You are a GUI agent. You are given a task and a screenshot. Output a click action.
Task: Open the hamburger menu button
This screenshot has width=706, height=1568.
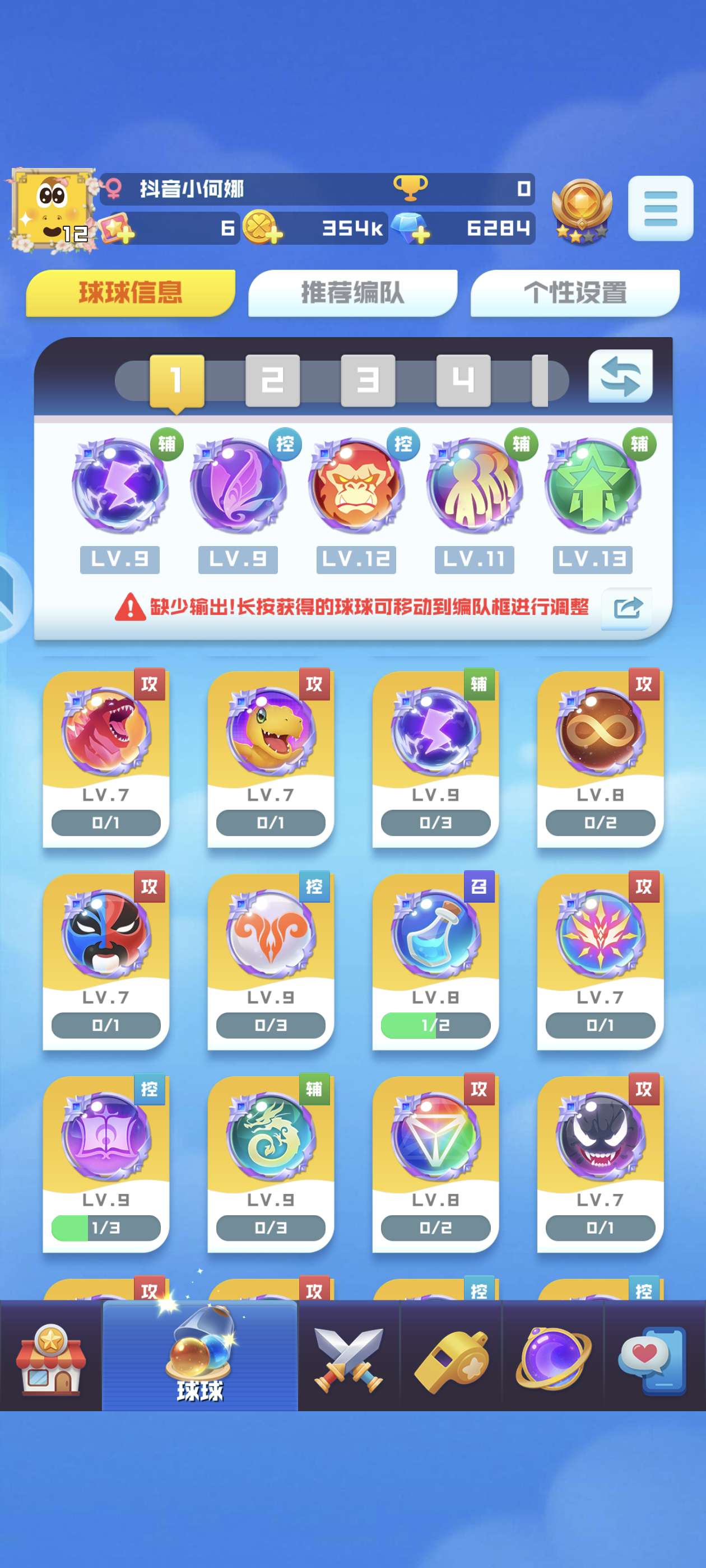[x=659, y=208]
